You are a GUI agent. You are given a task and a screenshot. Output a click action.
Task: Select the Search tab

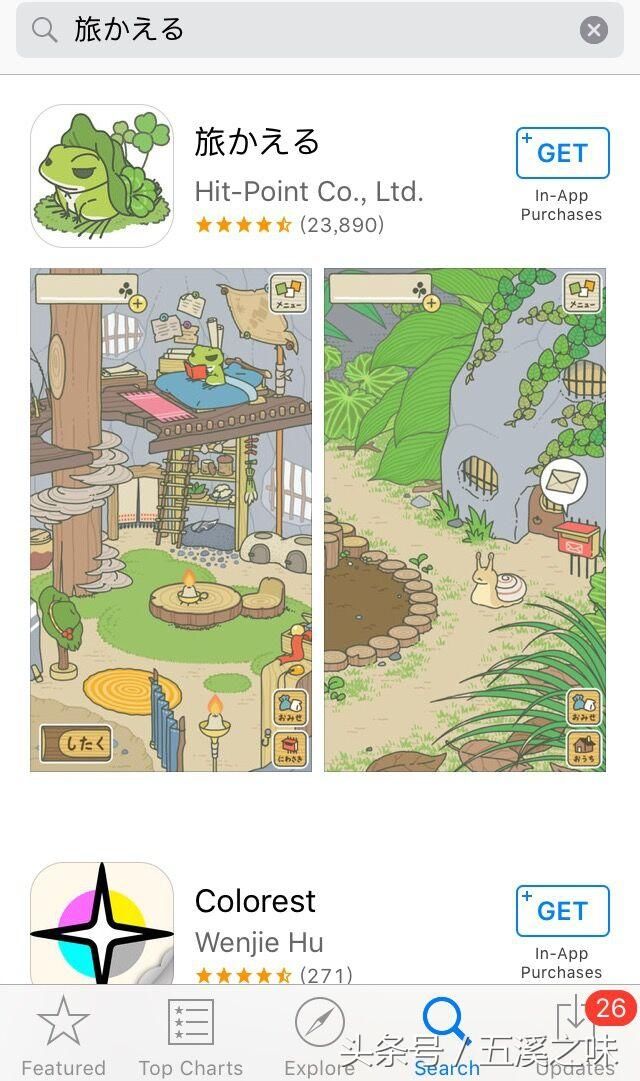(x=446, y=1036)
